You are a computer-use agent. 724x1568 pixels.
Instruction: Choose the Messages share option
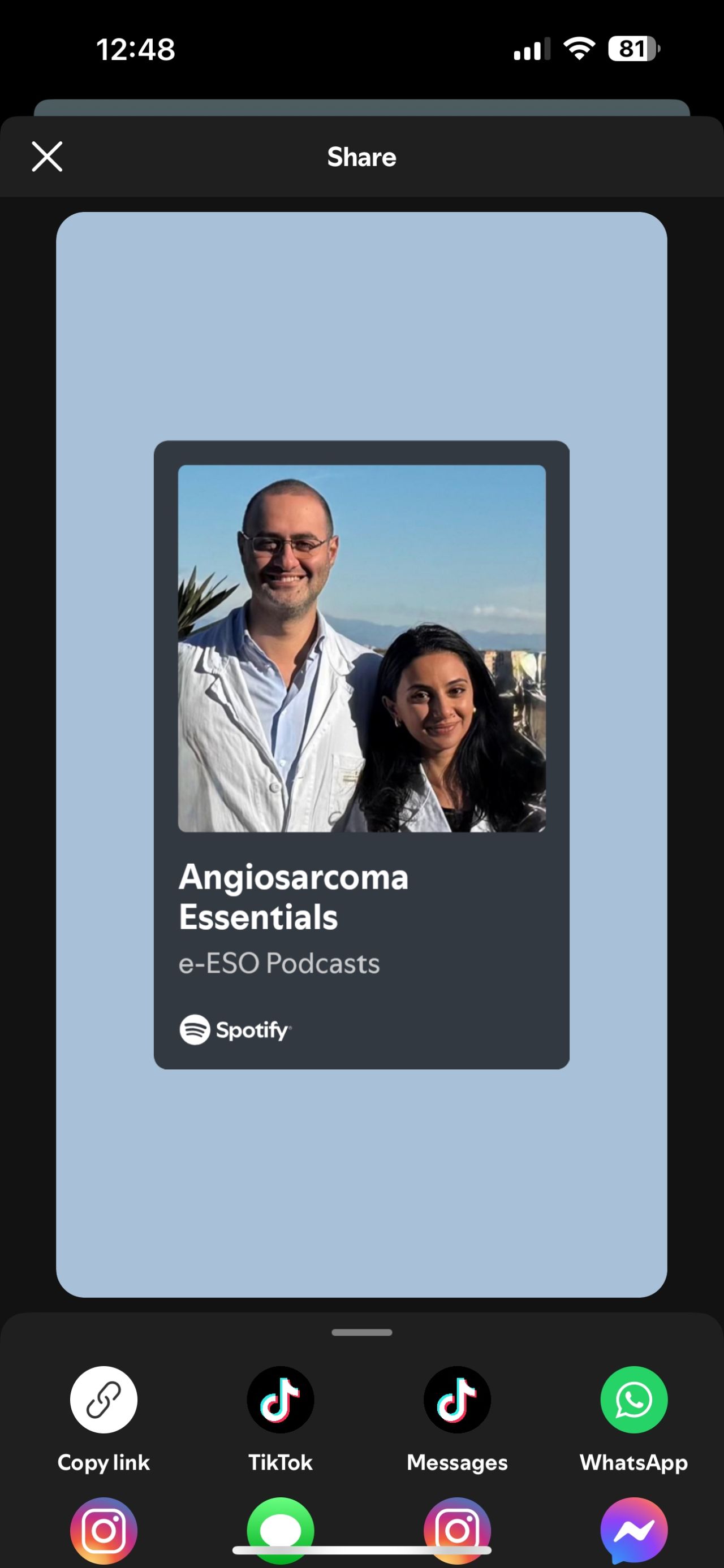[x=456, y=1400]
